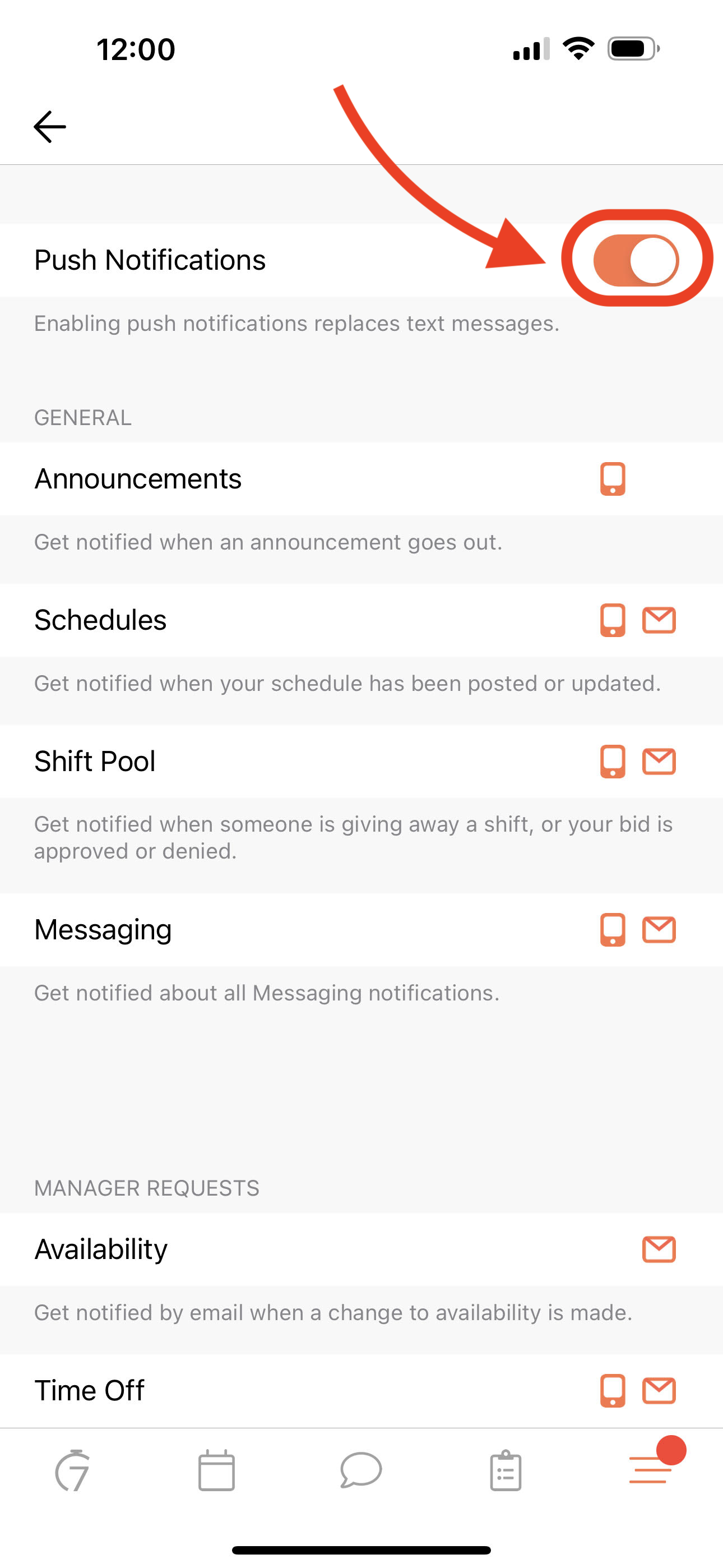Image resolution: width=723 pixels, height=1568 pixels.
Task: Toggle phone push icon for Schedules
Action: tap(613, 620)
